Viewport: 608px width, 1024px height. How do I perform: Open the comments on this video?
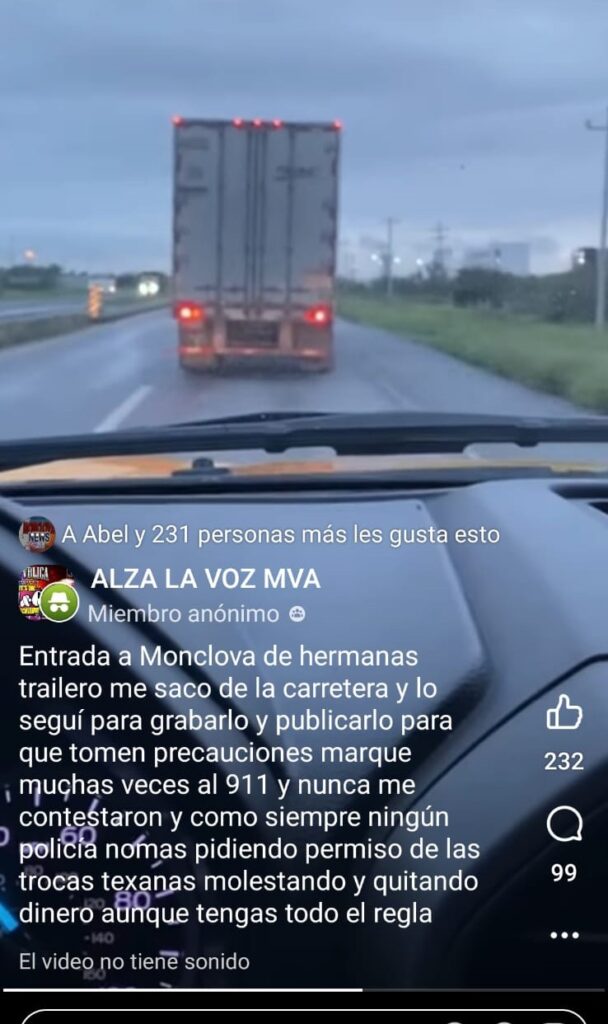click(x=564, y=825)
